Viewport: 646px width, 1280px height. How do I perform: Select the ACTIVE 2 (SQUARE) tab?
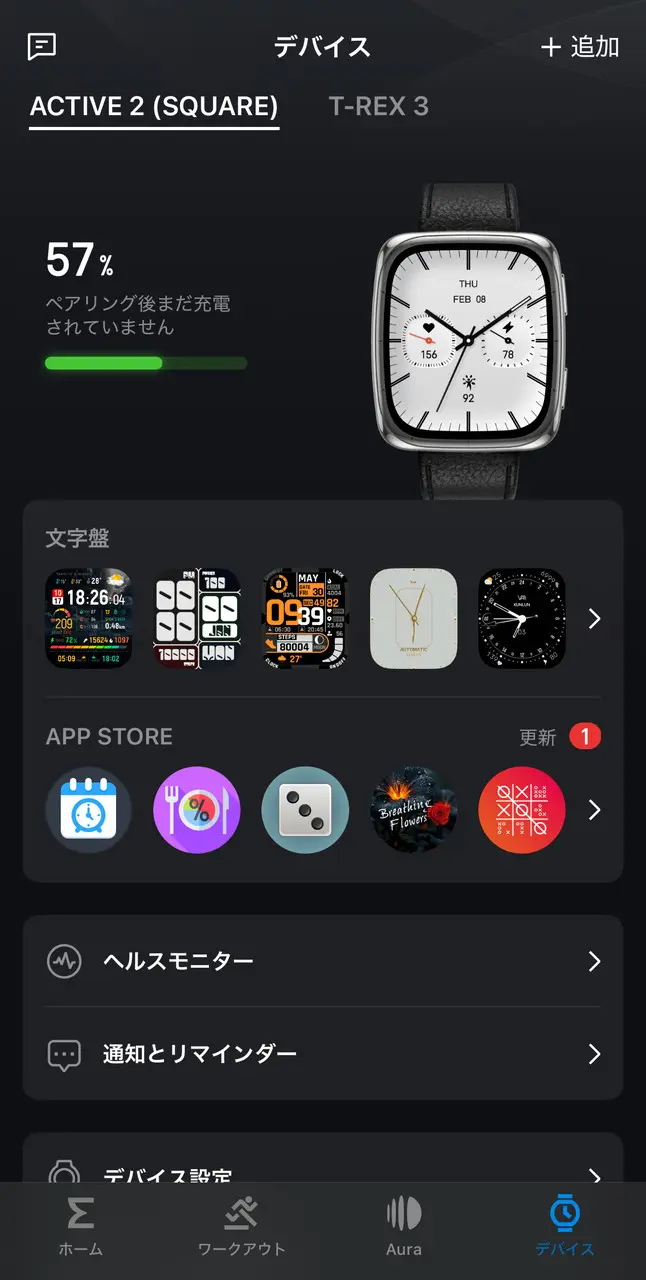point(154,106)
